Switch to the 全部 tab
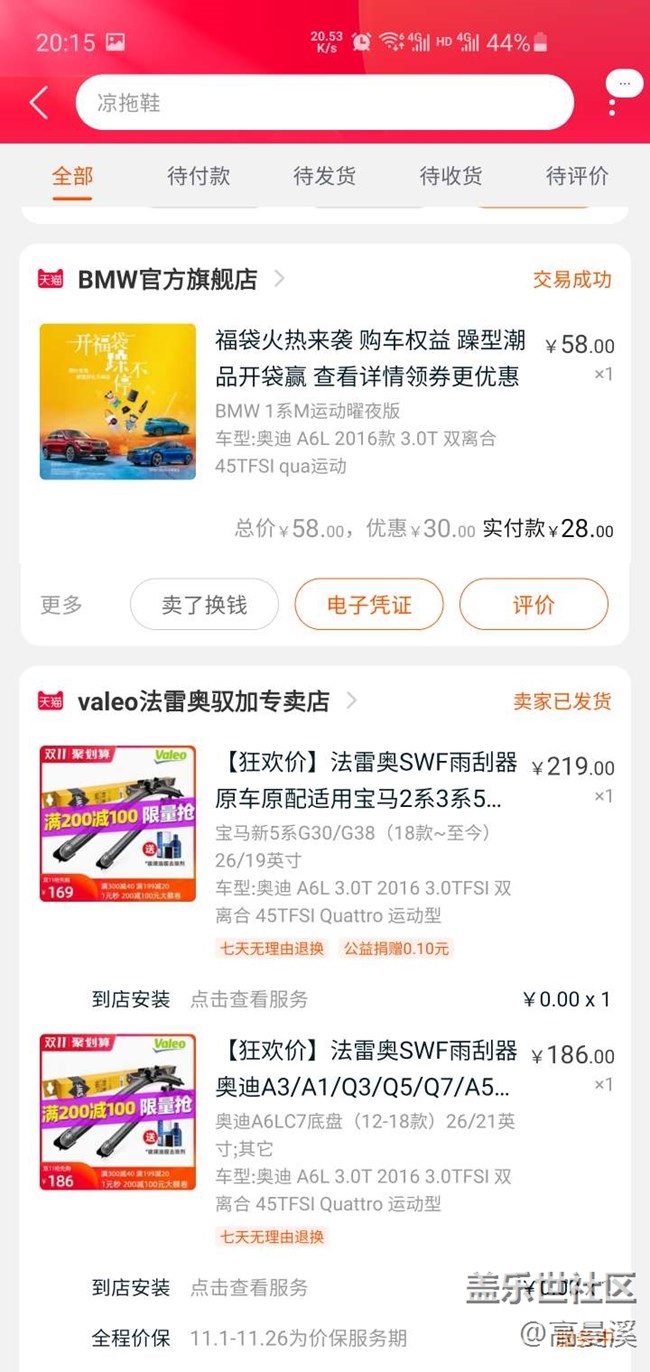The height and width of the screenshot is (1372, 650). point(72,177)
